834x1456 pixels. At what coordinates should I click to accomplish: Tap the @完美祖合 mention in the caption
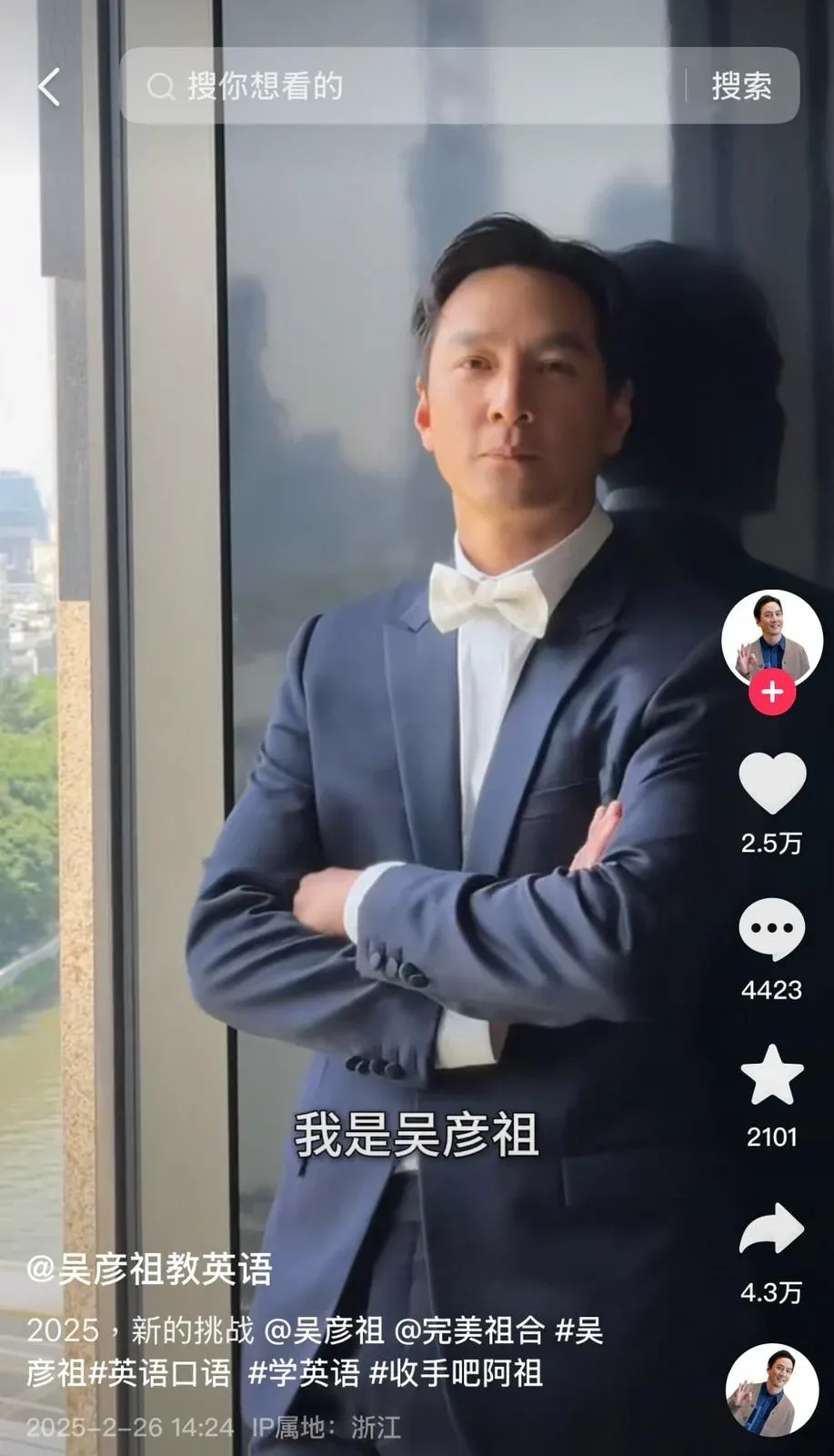(x=468, y=1330)
